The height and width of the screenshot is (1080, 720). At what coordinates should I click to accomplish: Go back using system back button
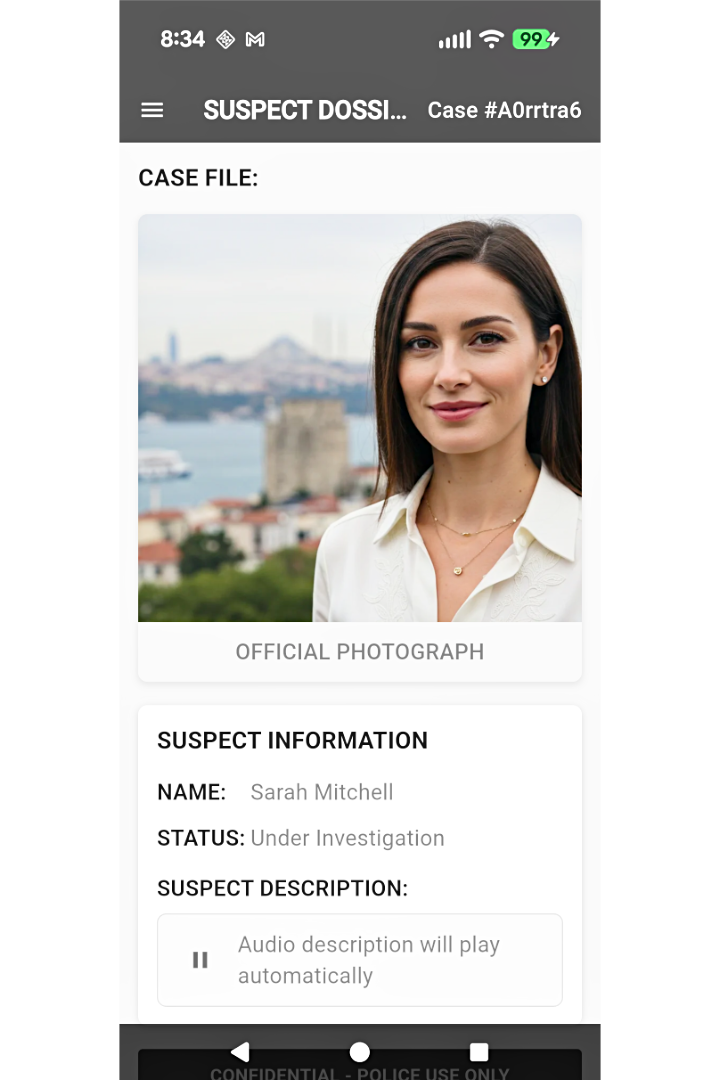pyautogui.click(x=240, y=1051)
